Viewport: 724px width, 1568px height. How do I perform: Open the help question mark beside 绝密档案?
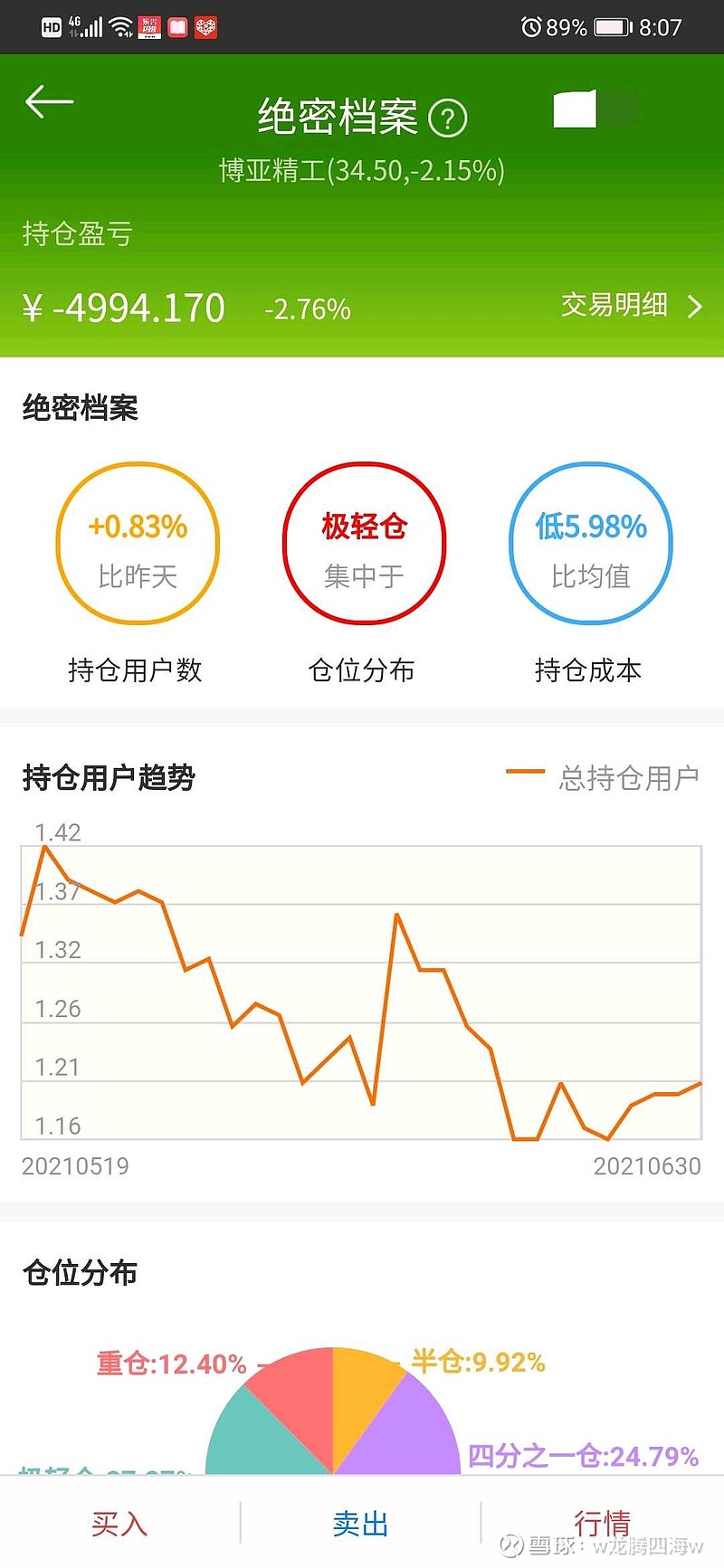[x=448, y=118]
